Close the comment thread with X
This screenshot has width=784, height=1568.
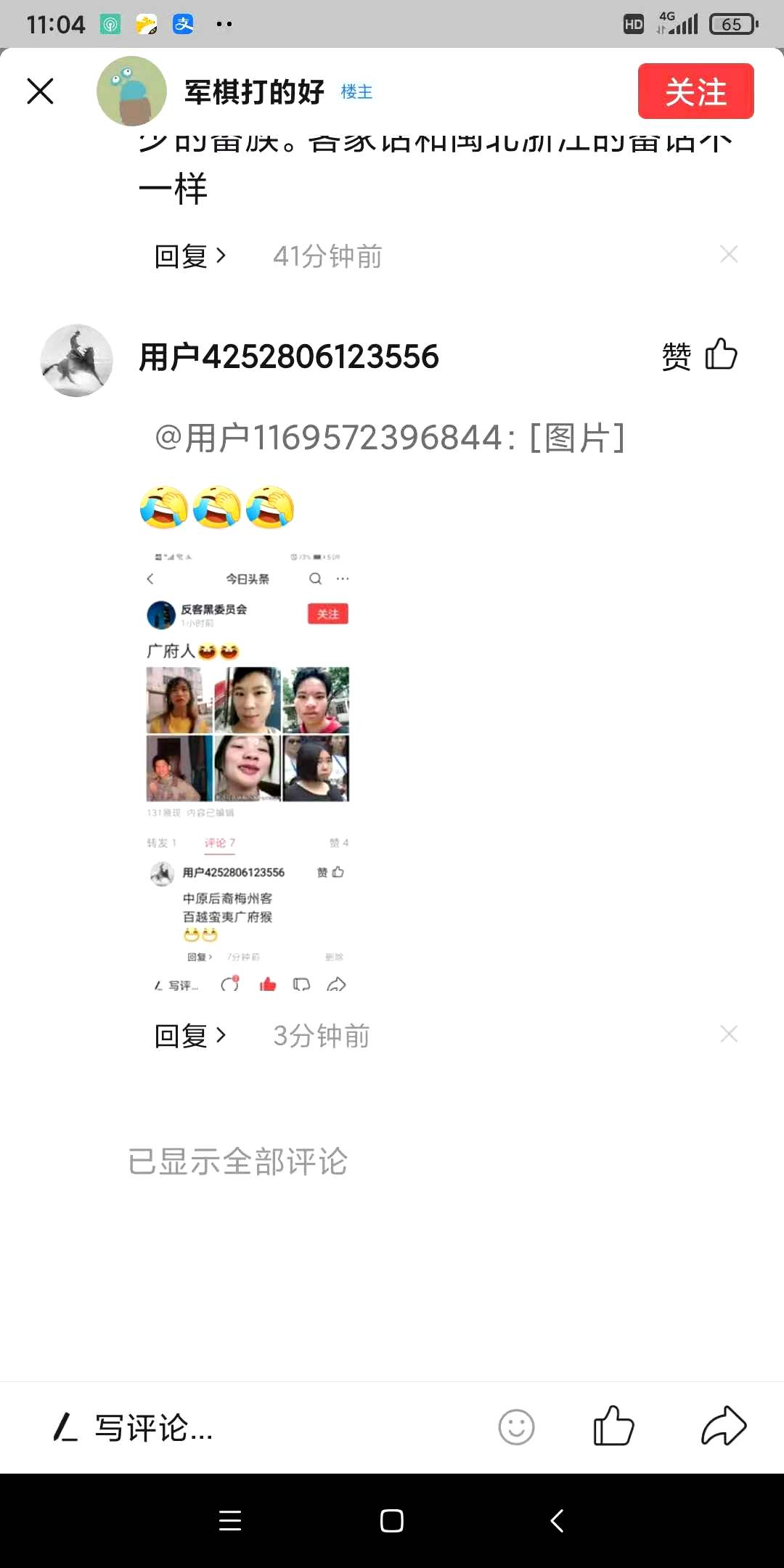[x=40, y=91]
